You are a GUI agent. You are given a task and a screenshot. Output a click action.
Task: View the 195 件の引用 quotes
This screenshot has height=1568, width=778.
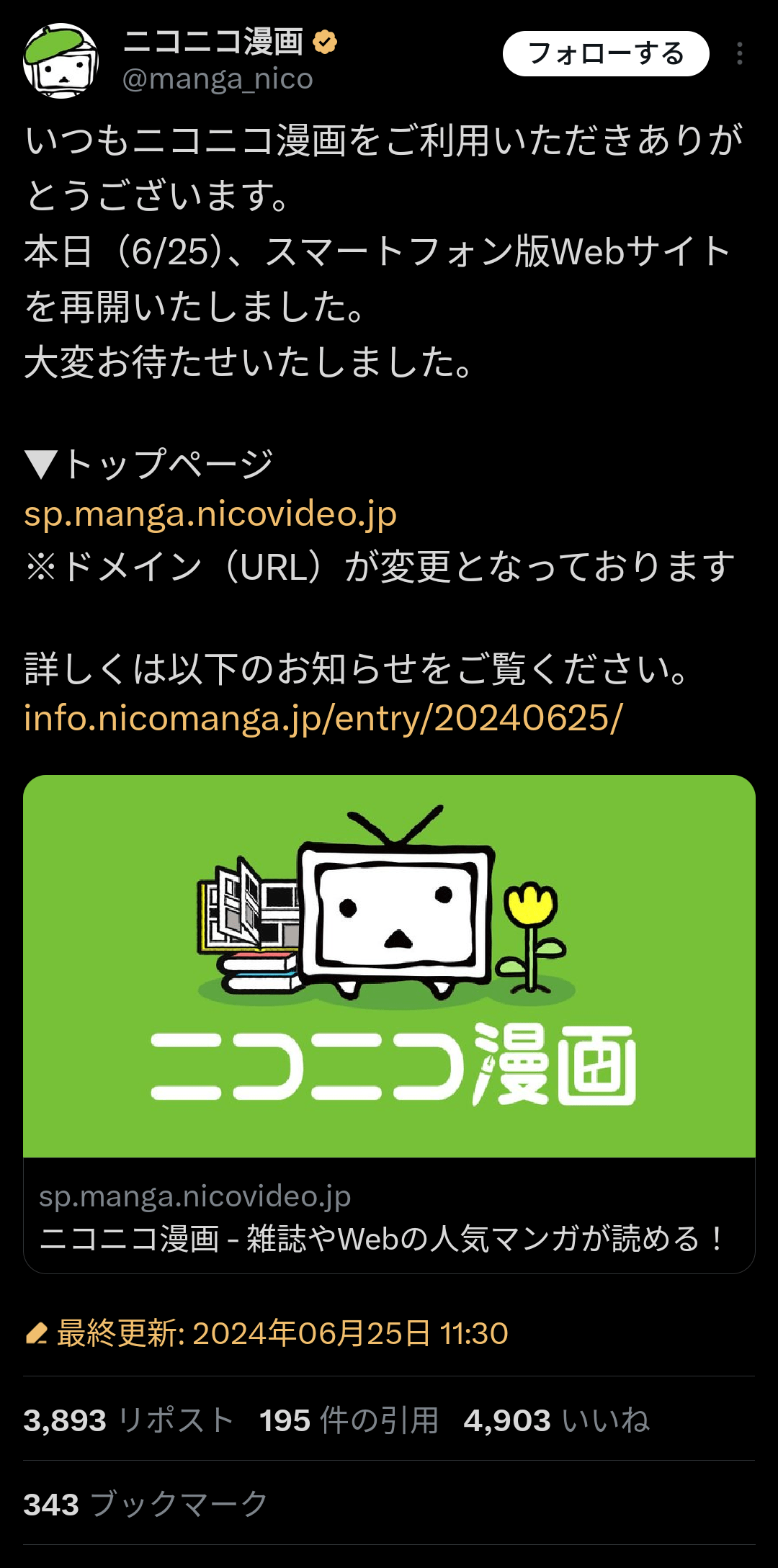(x=349, y=1420)
